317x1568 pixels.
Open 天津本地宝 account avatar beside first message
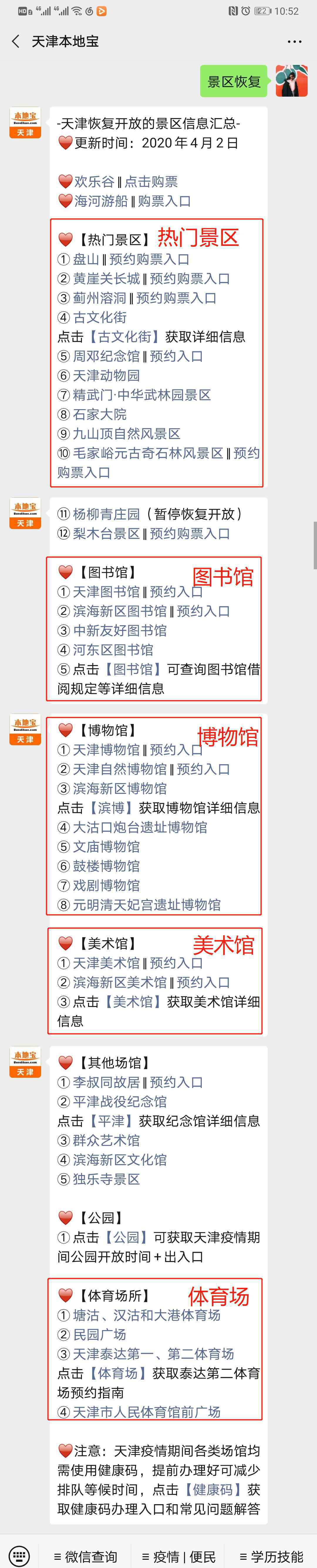click(25, 123)
